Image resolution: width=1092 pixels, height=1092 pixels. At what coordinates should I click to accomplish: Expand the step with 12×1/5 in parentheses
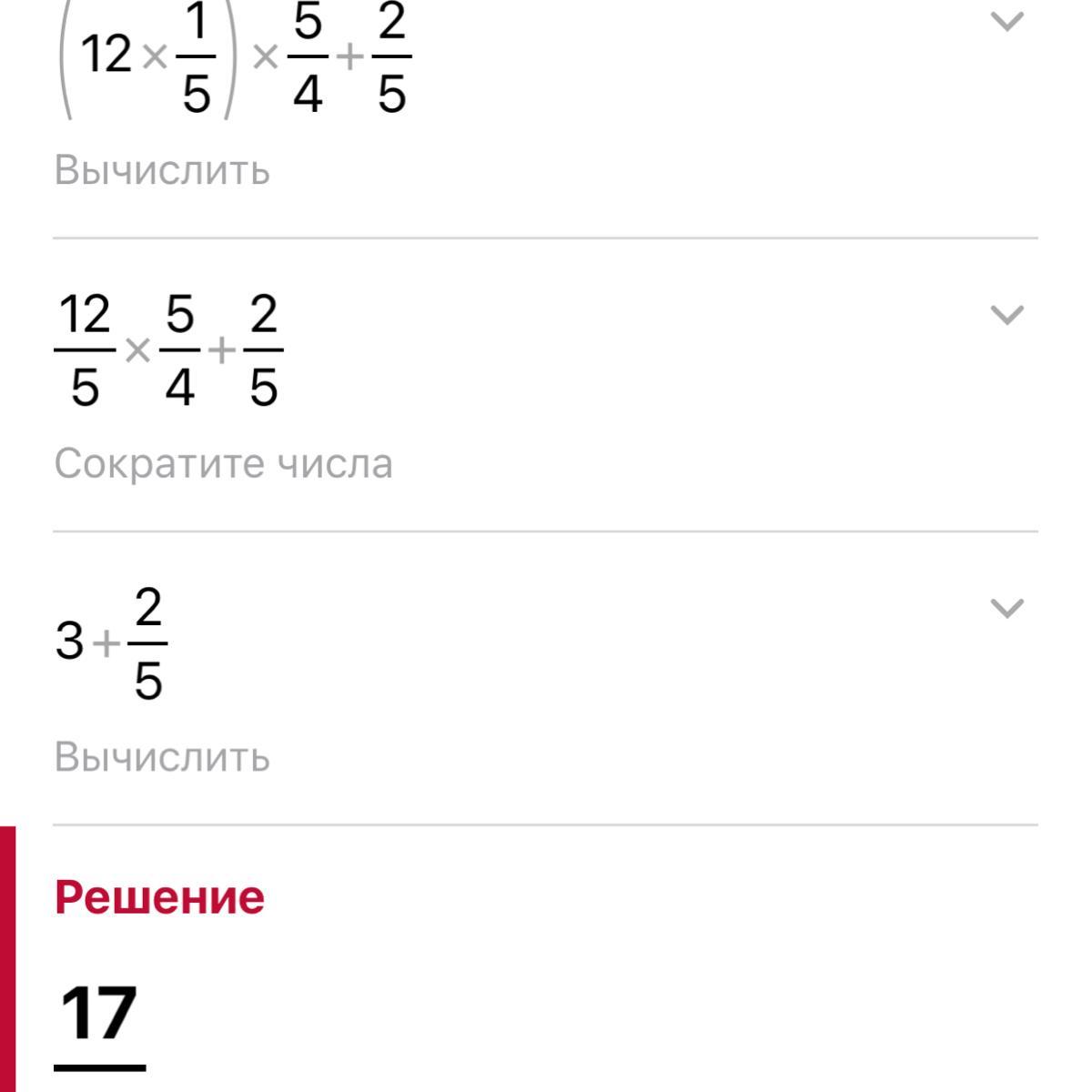1006,22
